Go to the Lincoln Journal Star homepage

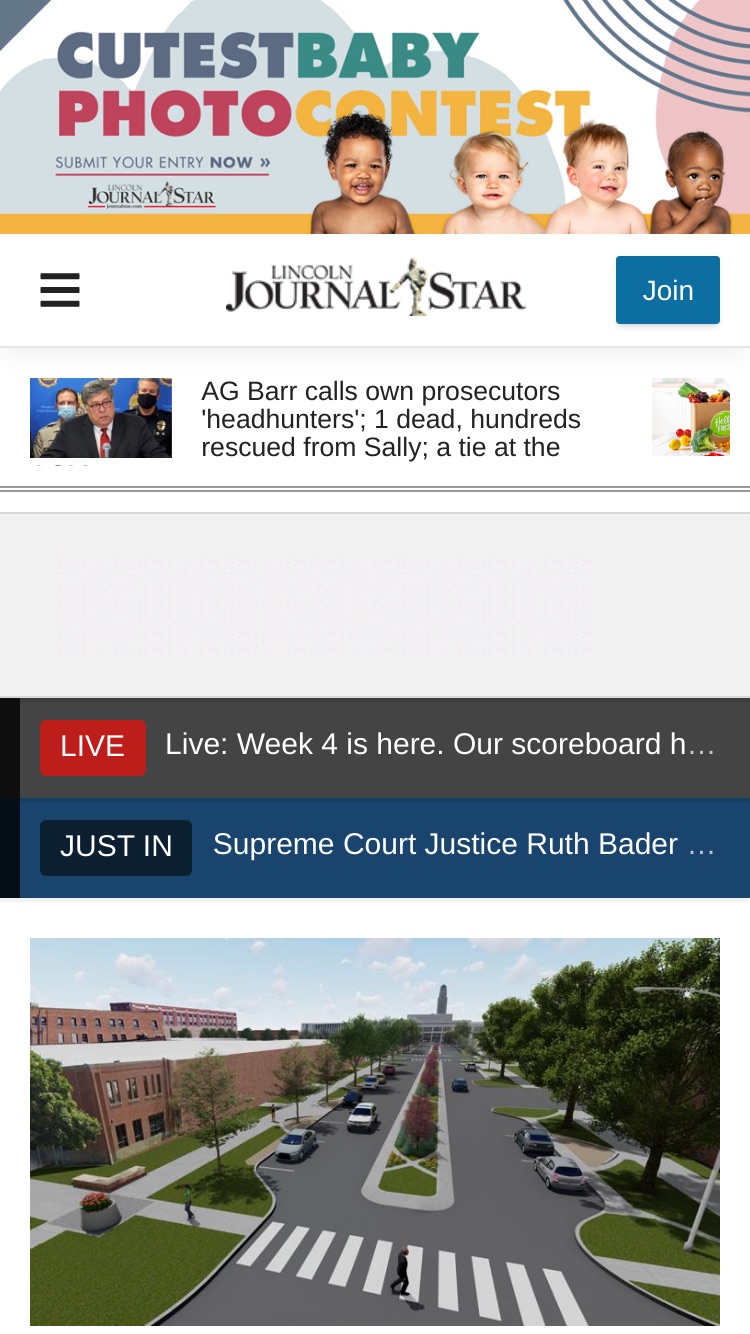(x=375, y=288)
